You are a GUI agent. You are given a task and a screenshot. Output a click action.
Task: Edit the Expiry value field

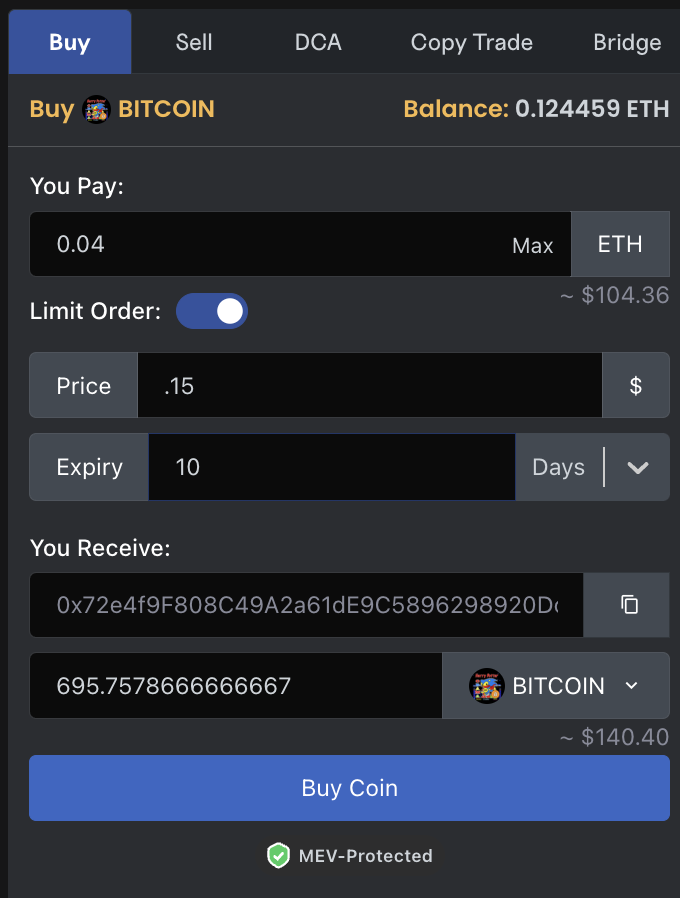click(330, 467)
